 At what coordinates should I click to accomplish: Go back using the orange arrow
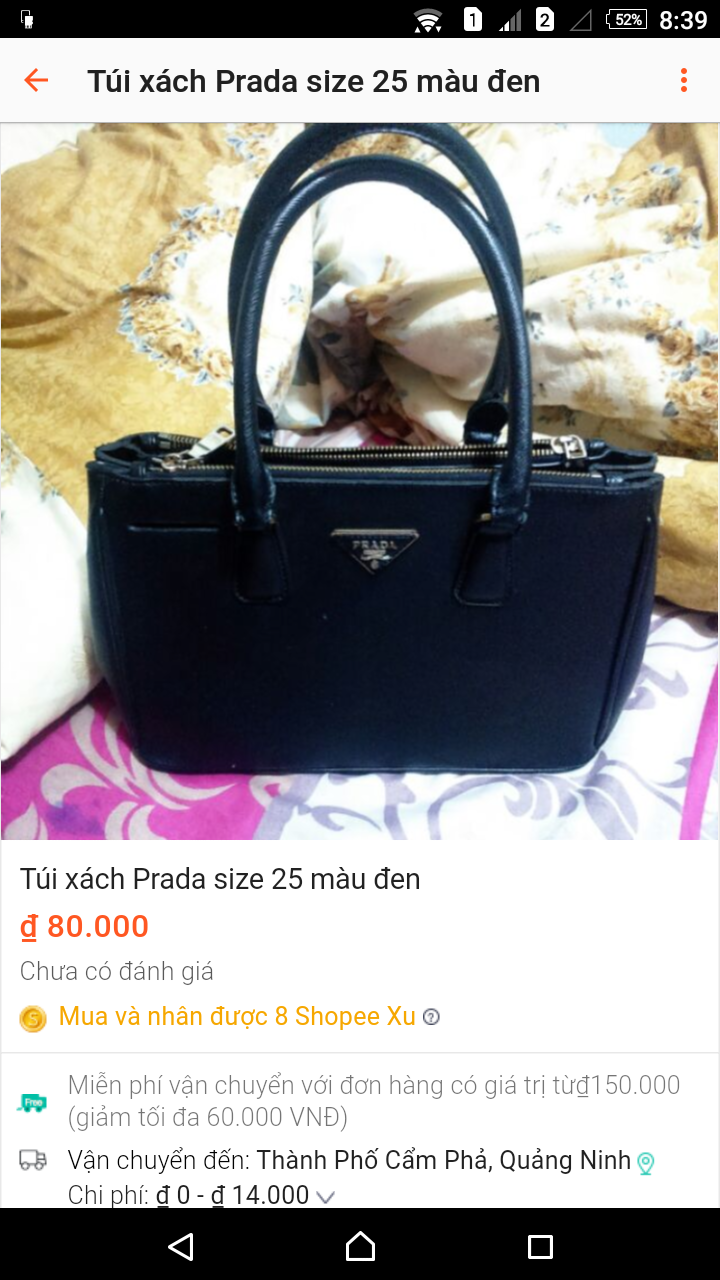tap(36, 81)
